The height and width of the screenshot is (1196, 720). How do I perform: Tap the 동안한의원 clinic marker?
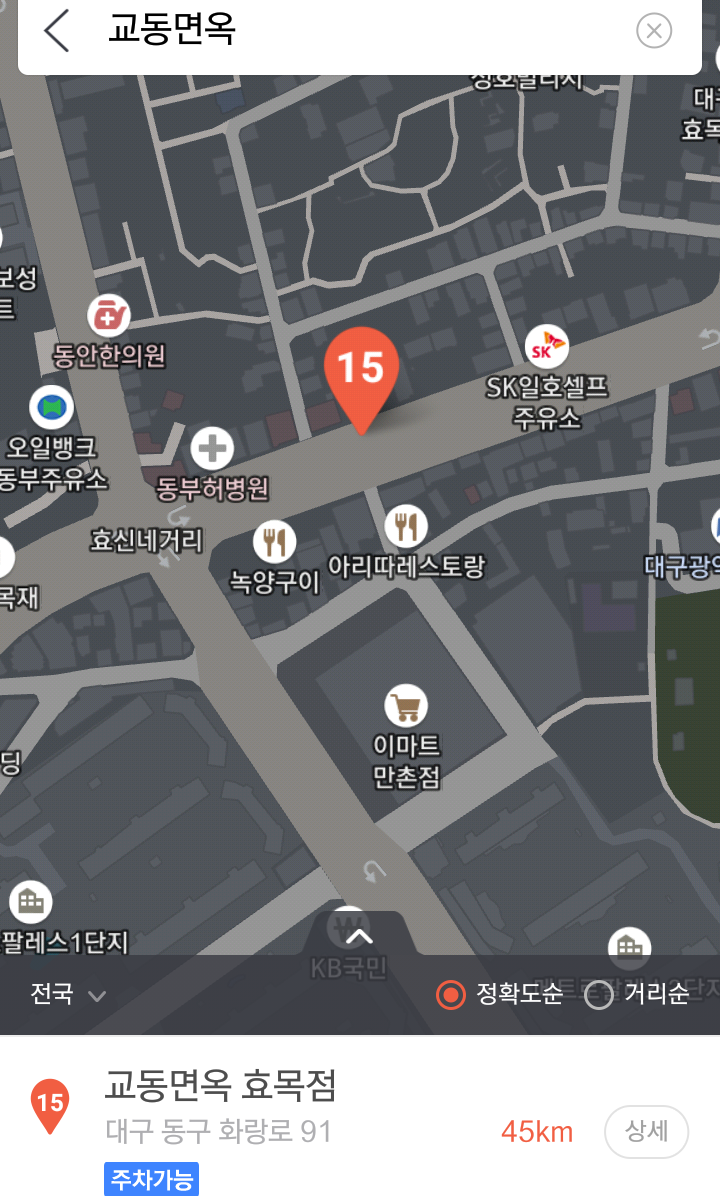tap(108, 316)
